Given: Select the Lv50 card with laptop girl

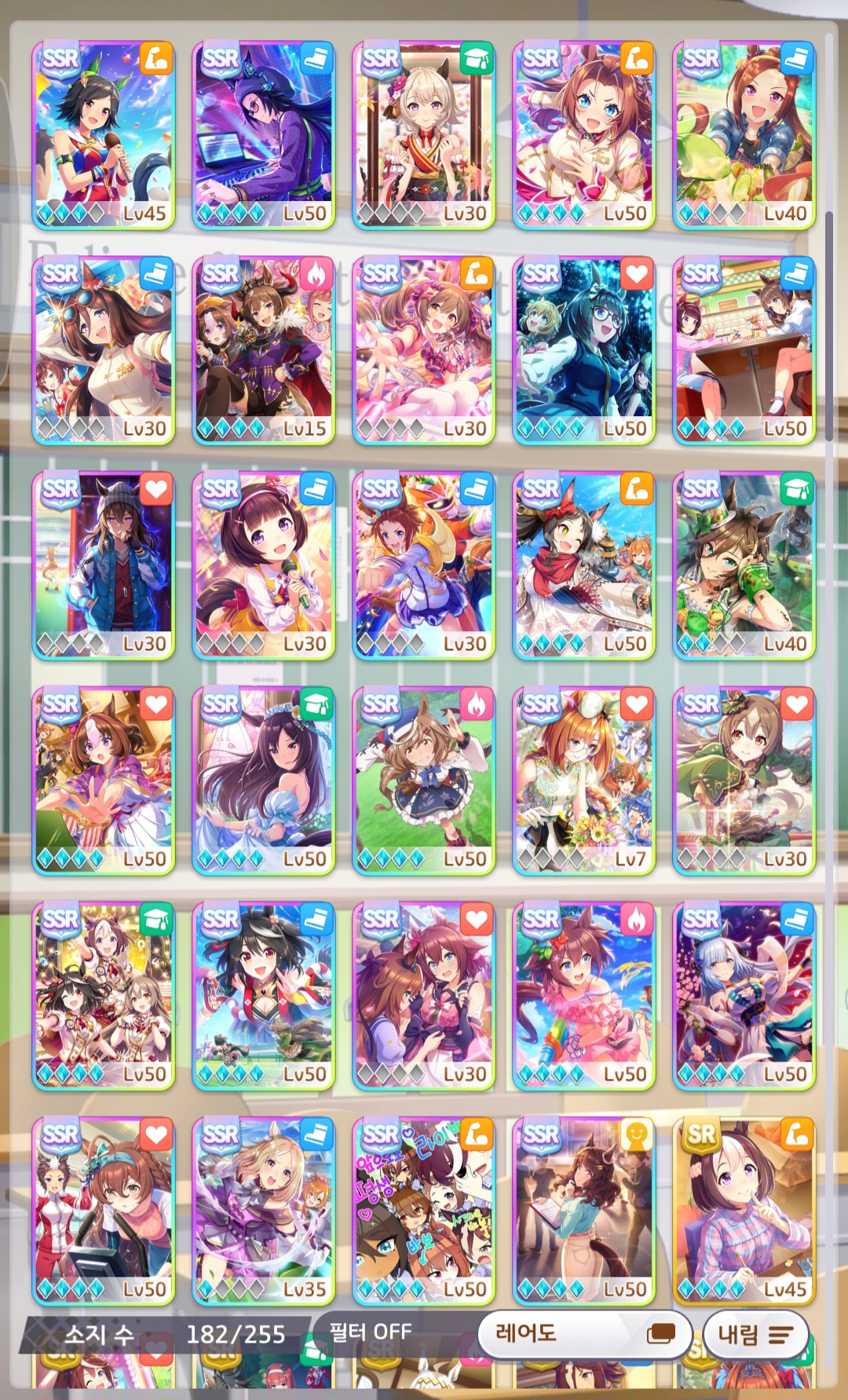Looking at the screenshot, I should (x=263, y=135).
